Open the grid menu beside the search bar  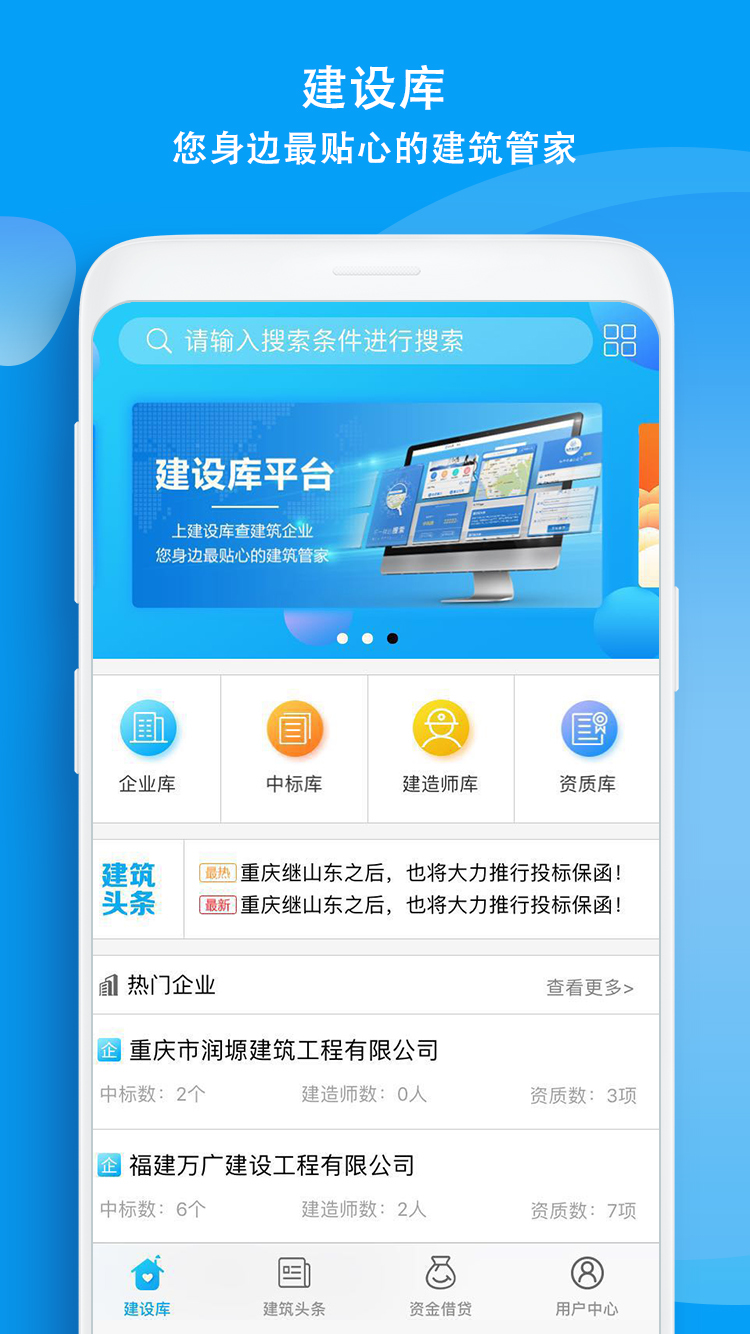click(x=620, y=340)
